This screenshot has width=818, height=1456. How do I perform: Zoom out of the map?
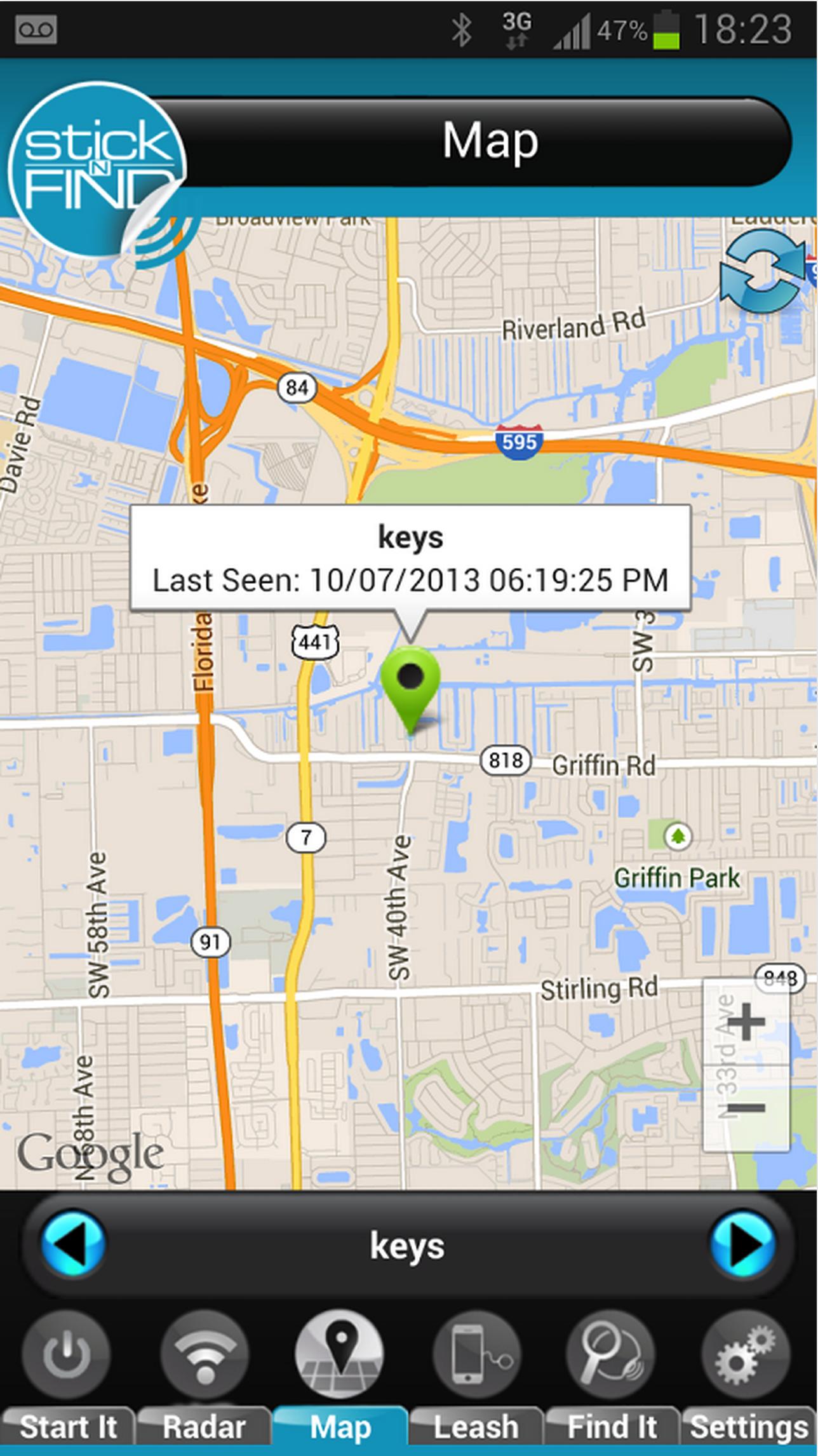[746, 1109]
